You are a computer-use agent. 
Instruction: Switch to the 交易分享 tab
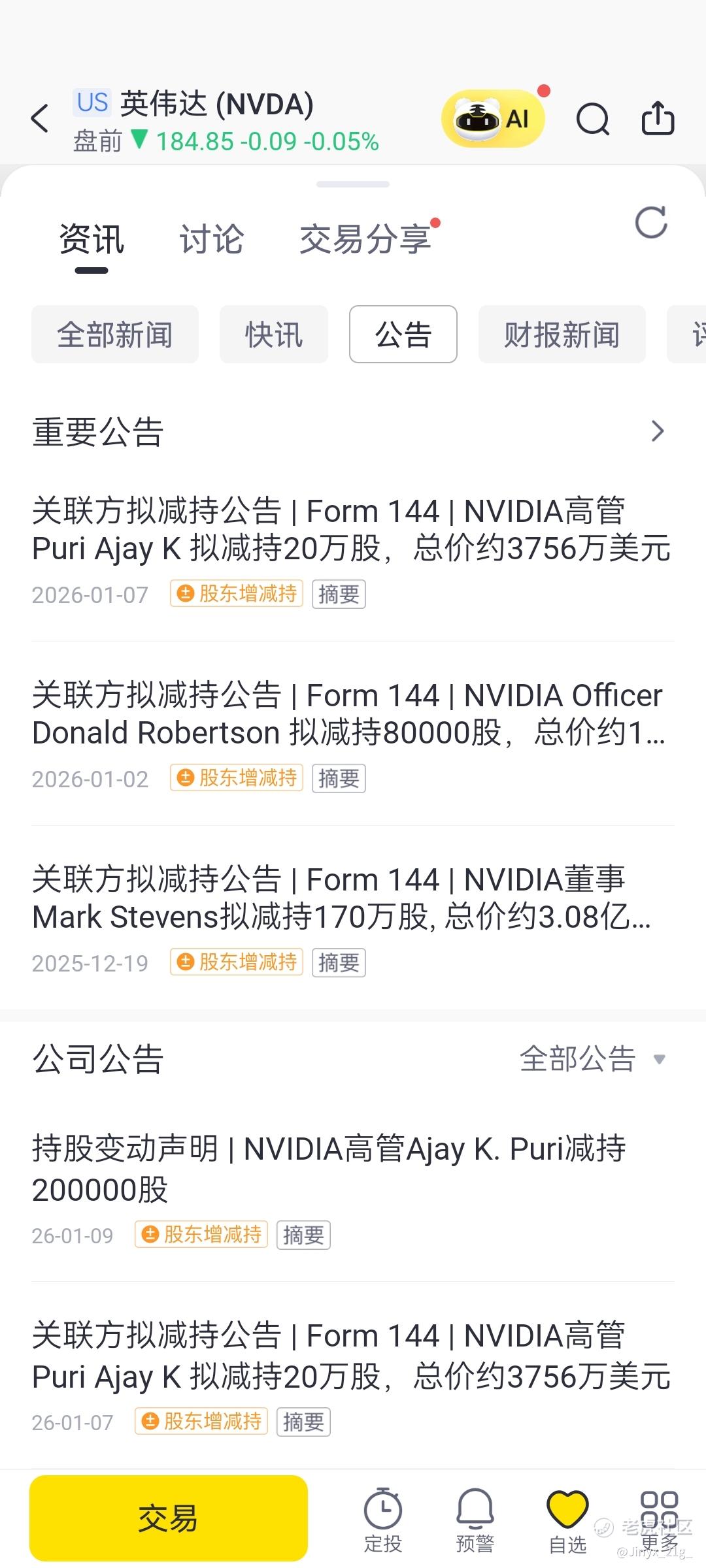[365, 239]
